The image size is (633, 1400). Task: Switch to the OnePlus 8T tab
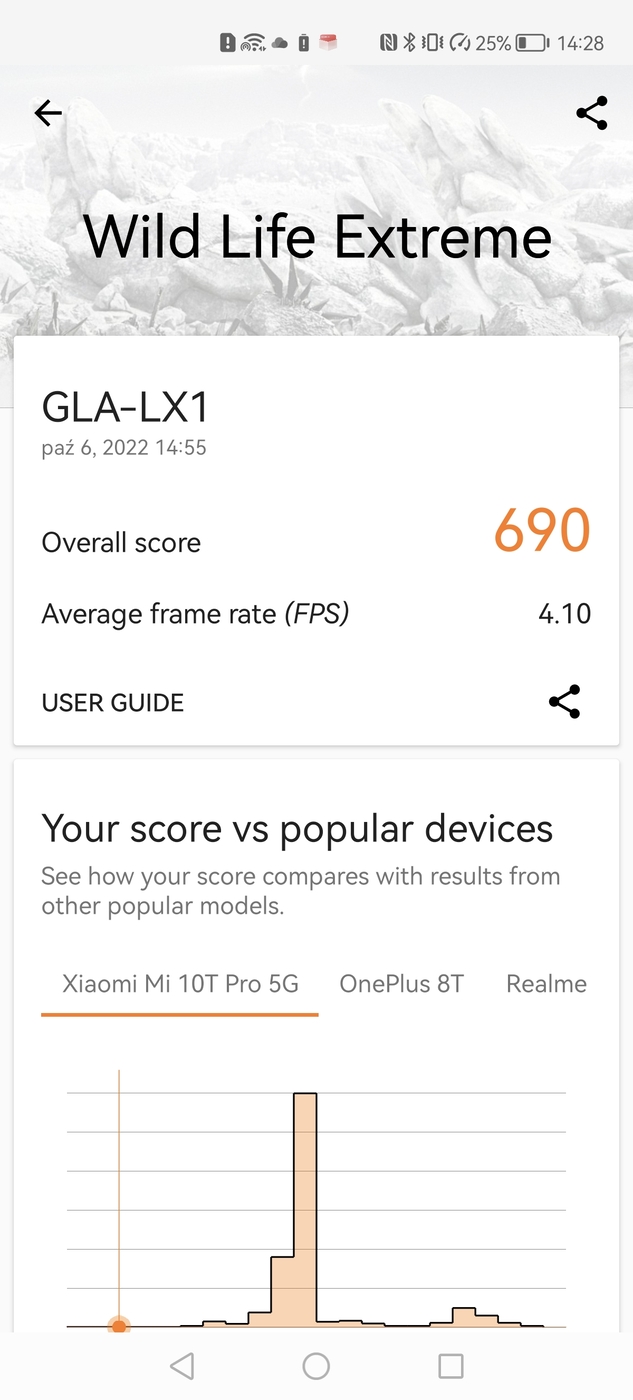pos(401,984)
